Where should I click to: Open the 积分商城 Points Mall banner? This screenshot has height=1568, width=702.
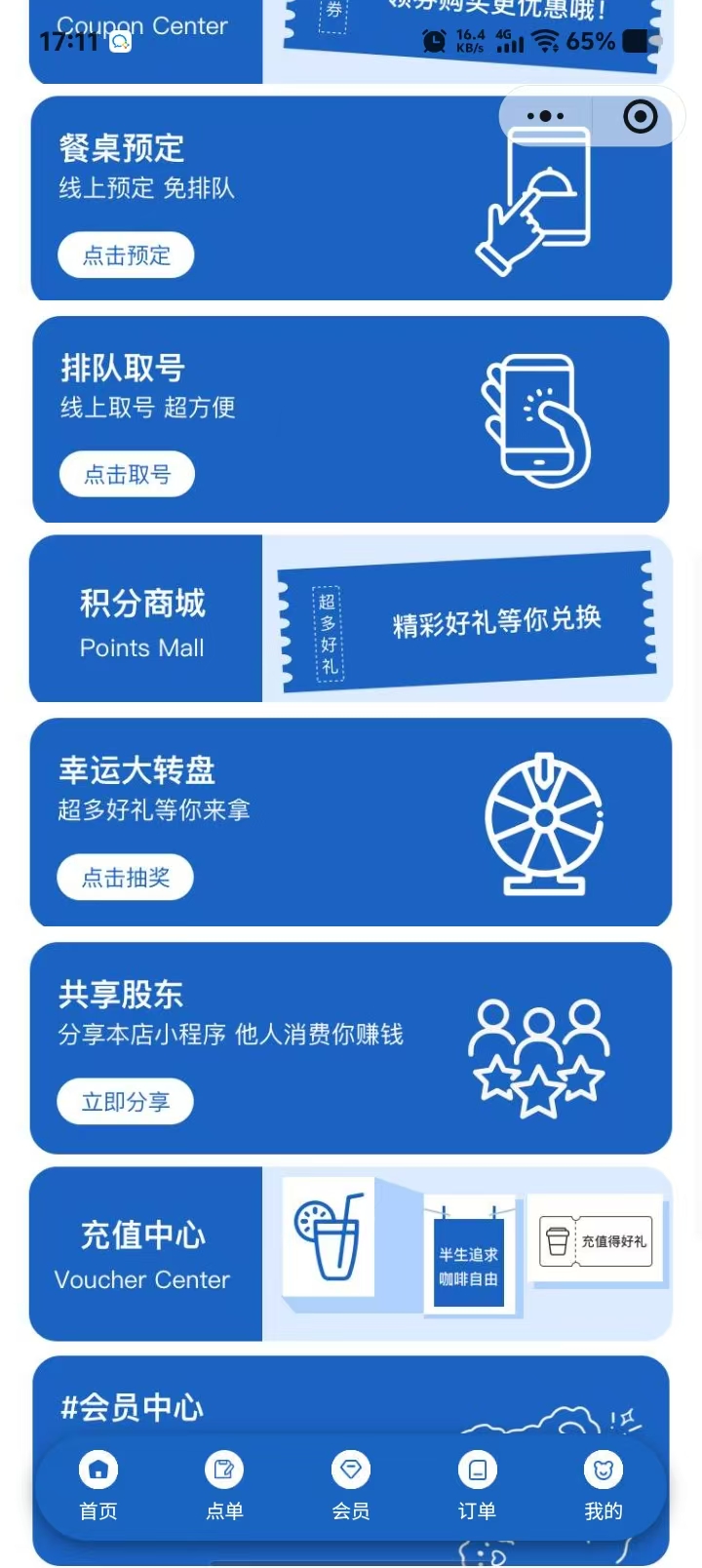(x=351, y=619)
